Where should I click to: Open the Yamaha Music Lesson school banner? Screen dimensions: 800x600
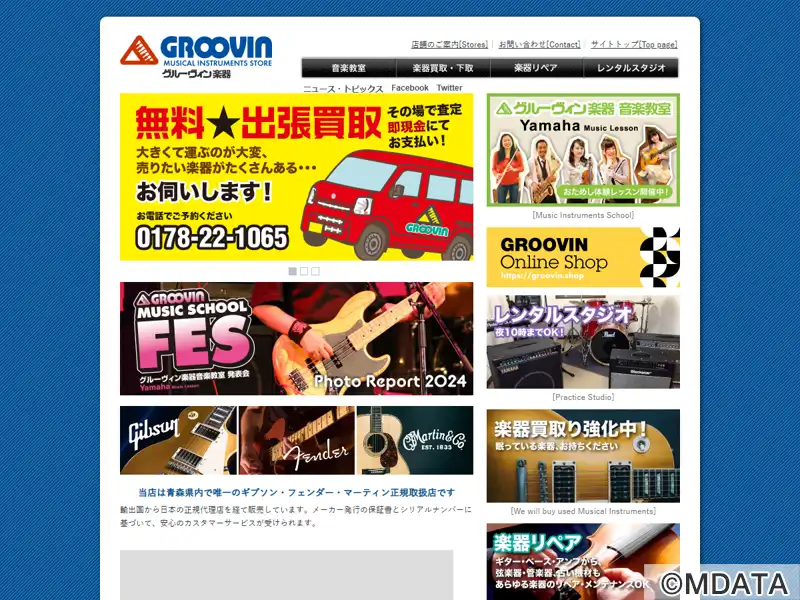[x=583, y=149]
